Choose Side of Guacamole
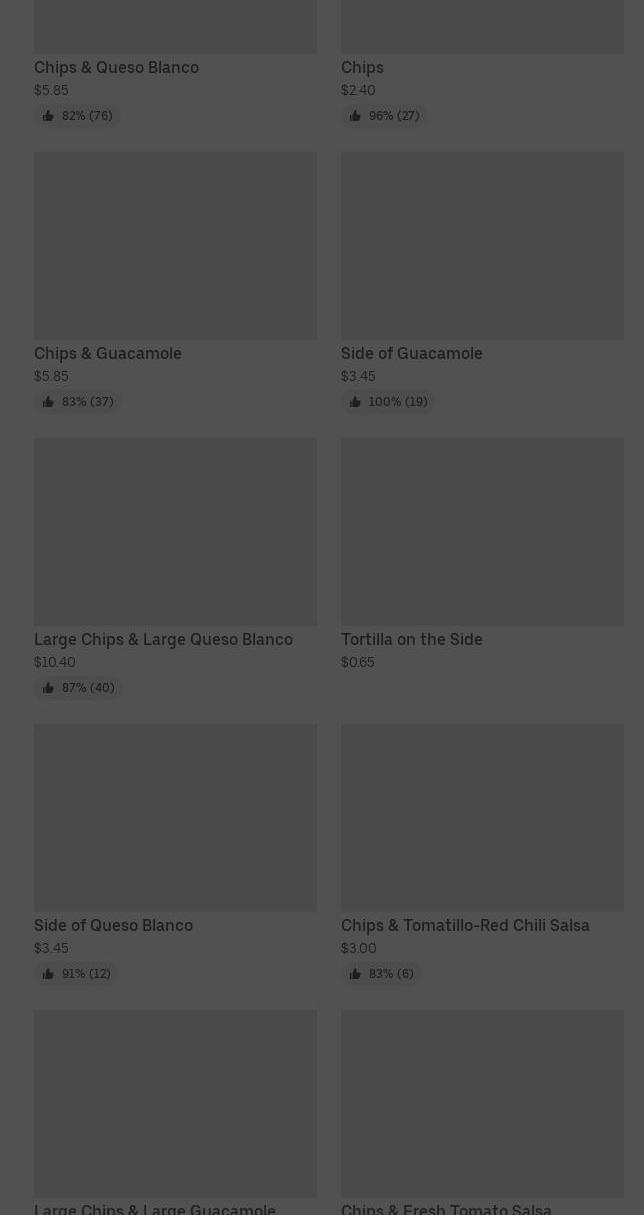The image size is (644, 1215). [482, 282]
